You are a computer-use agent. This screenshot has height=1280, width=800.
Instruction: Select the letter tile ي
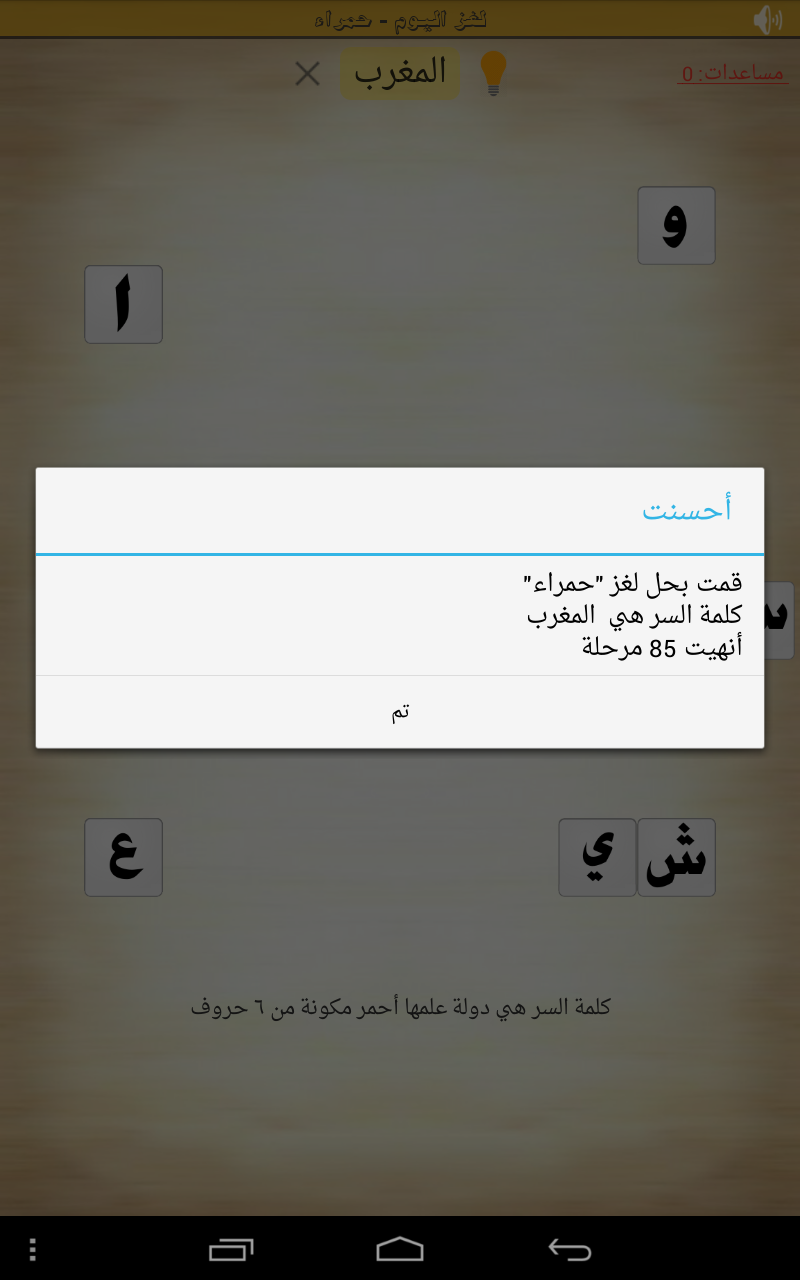597,857
